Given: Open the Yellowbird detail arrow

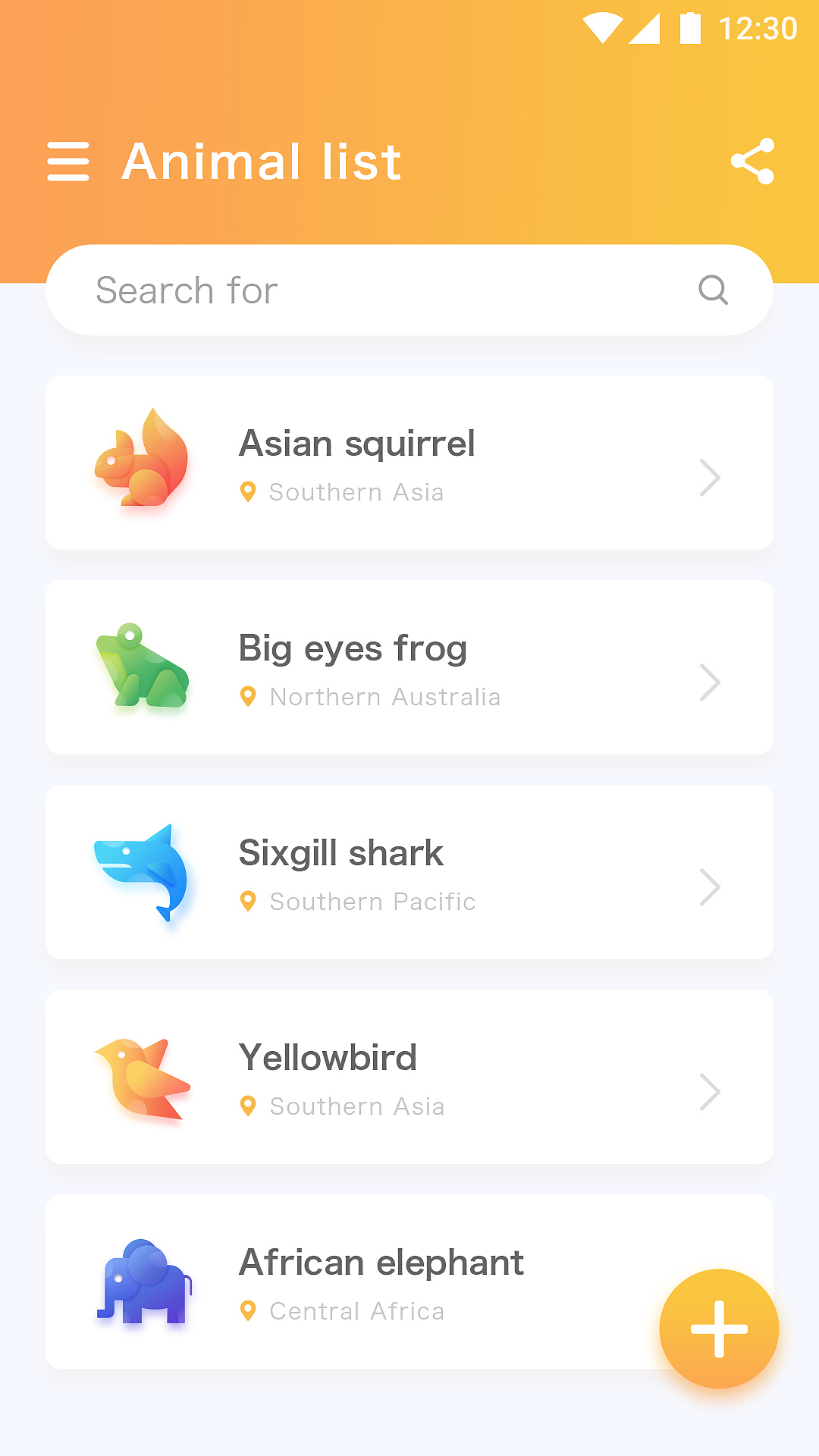Looking at the screenshot, I should (x=711, y=1092).
